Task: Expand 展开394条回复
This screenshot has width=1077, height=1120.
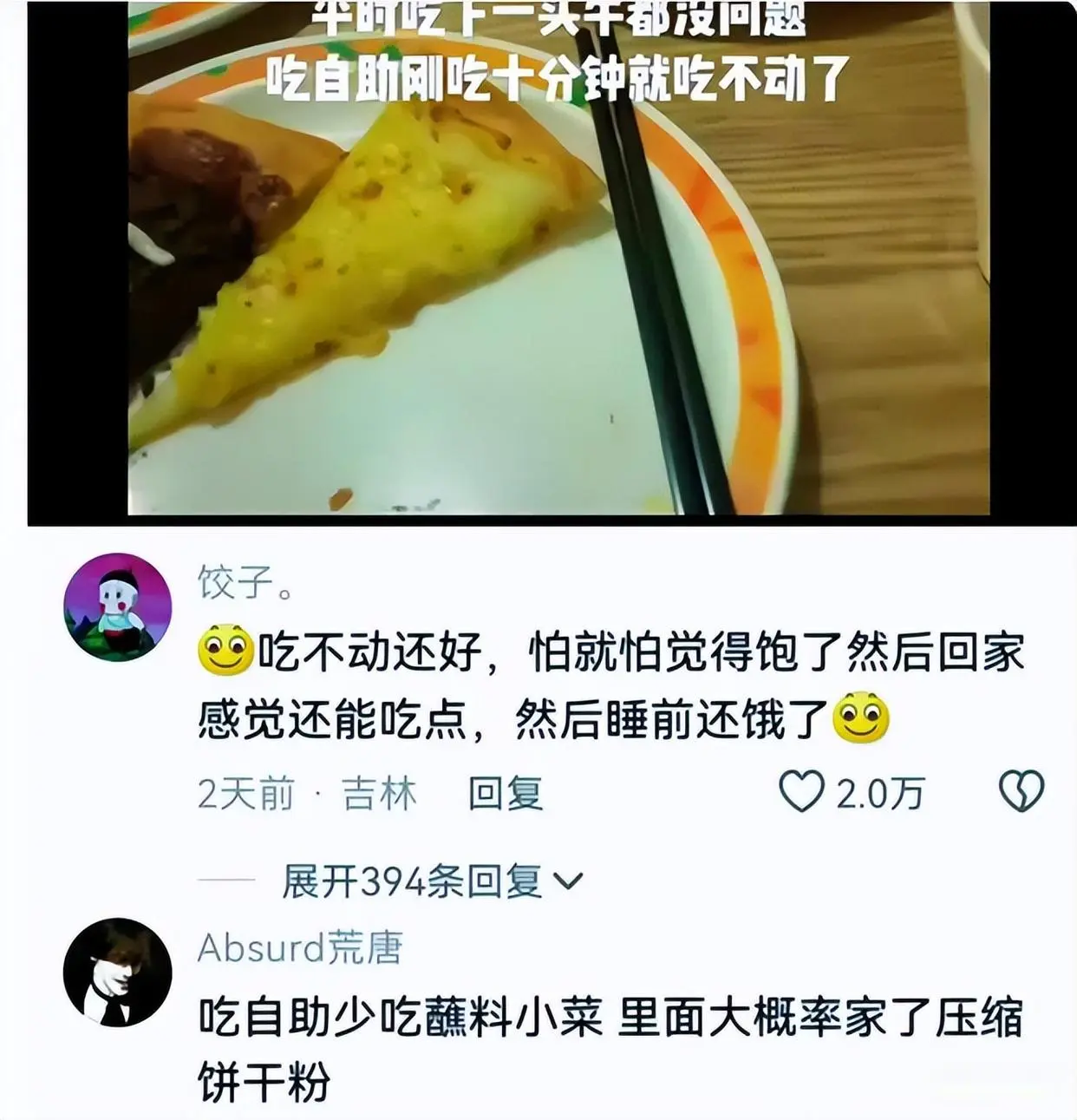Action: click(432, 882)
